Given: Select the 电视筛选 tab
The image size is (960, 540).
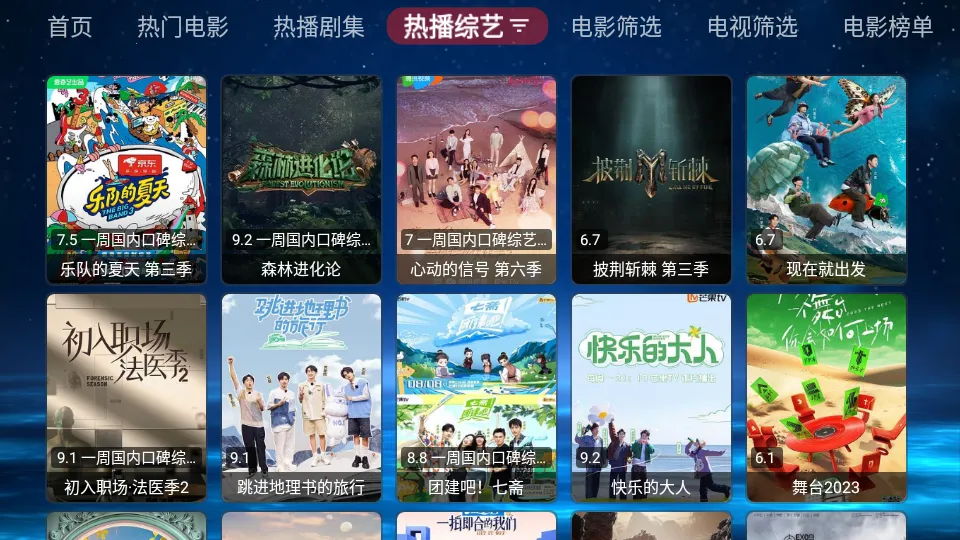Looking at the screenshot, I should coord(752,27).
